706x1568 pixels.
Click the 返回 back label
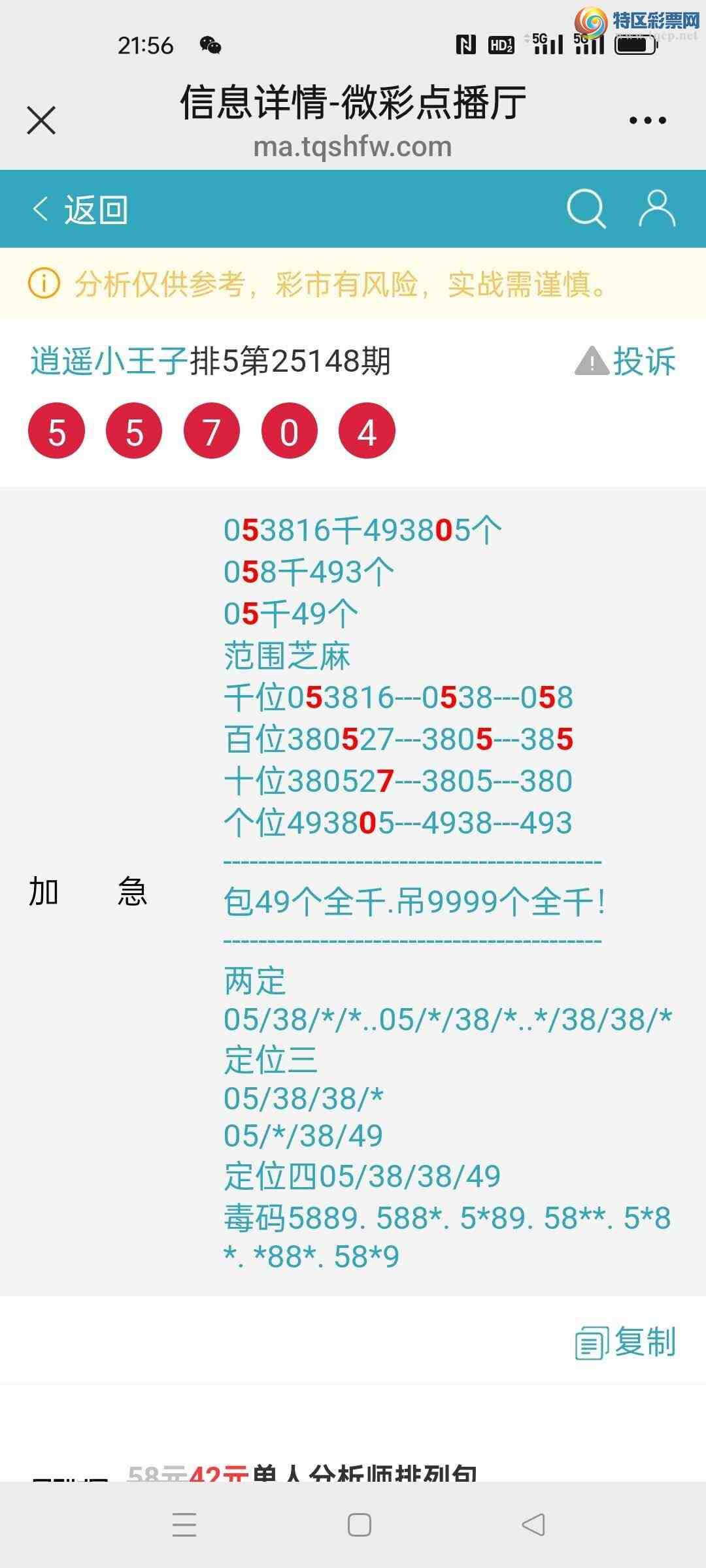tap(95, 209)
